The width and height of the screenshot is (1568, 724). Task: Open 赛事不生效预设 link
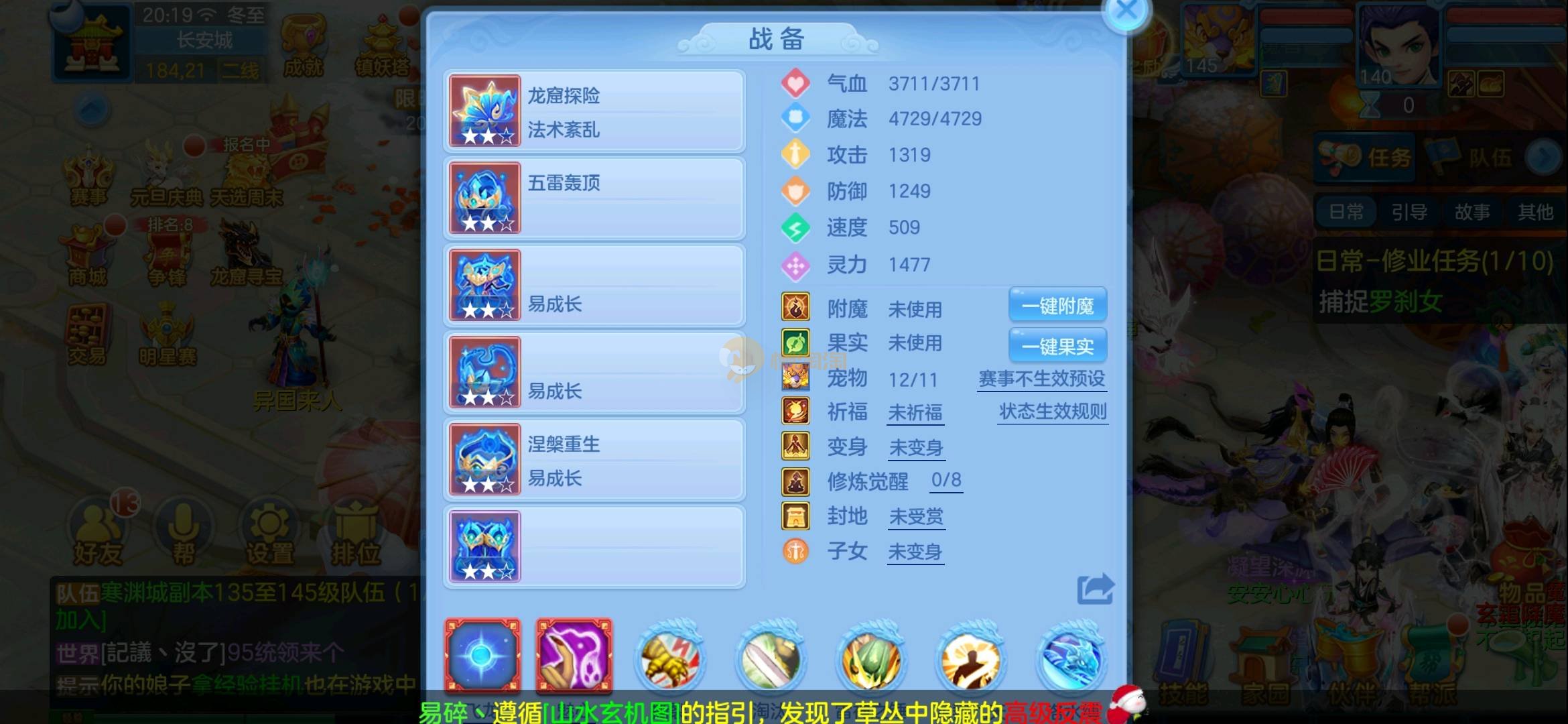[x=1041, y=379]
